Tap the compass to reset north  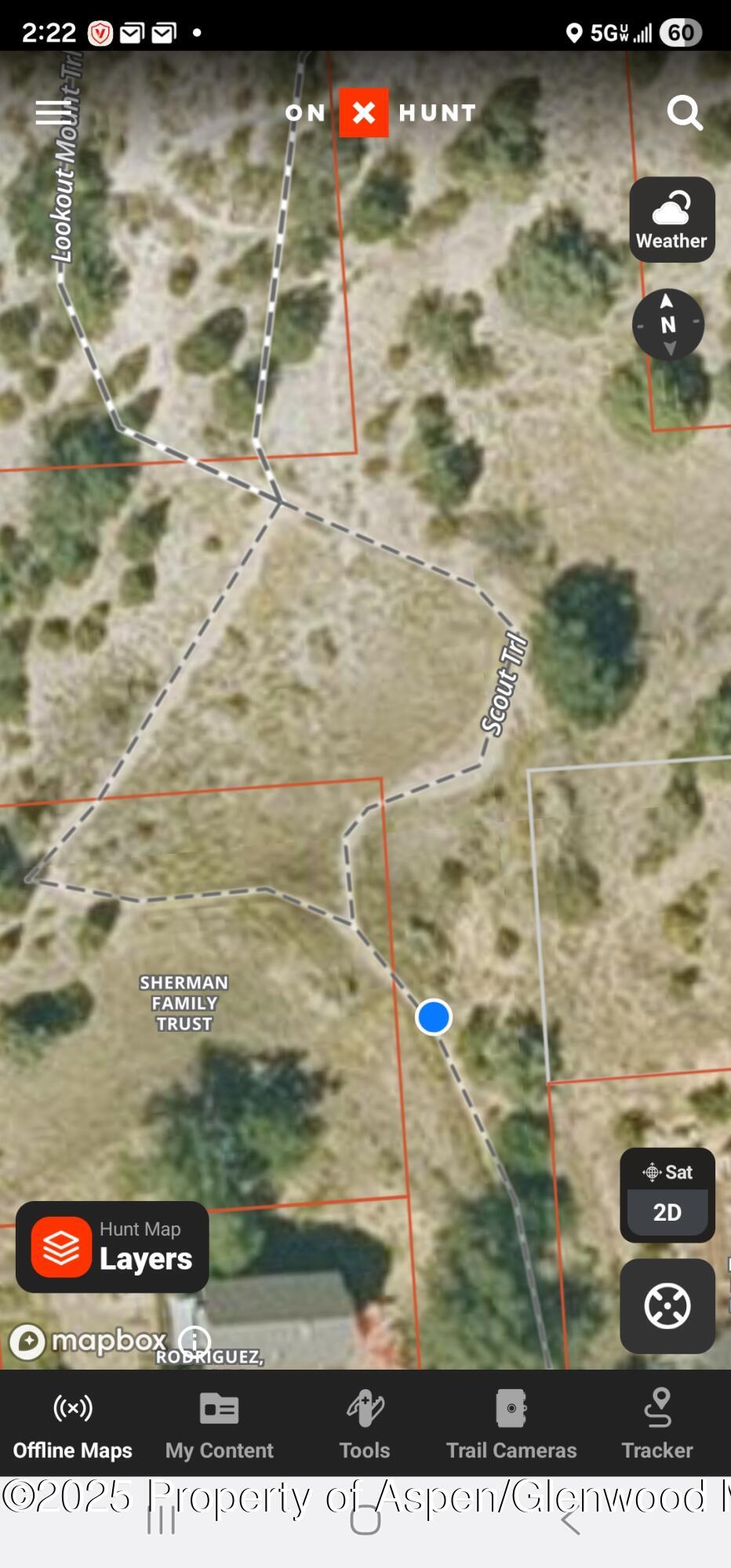[667, 324]
